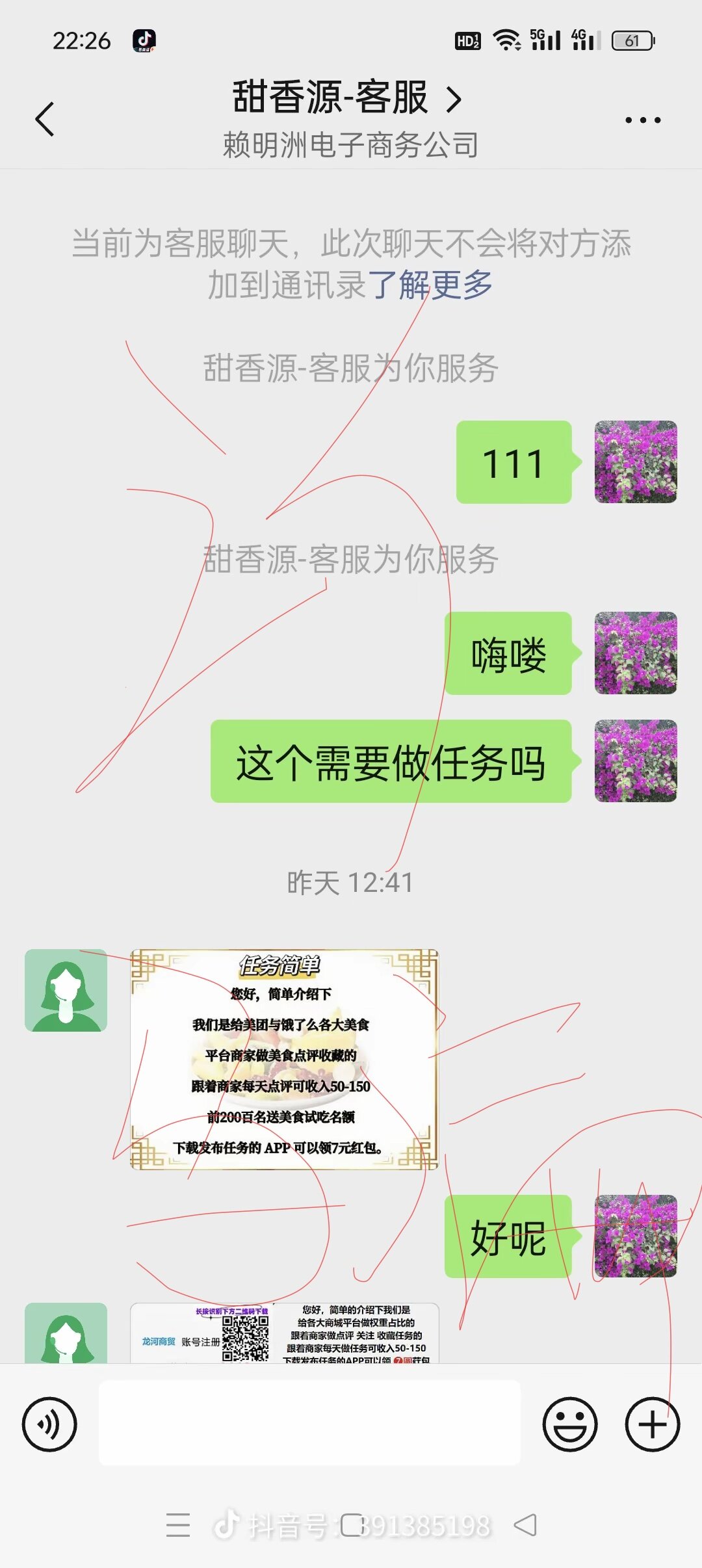Screen dimensions: 702x1568
Task: Open system recent apps menu button
Action: point(178,1525)
